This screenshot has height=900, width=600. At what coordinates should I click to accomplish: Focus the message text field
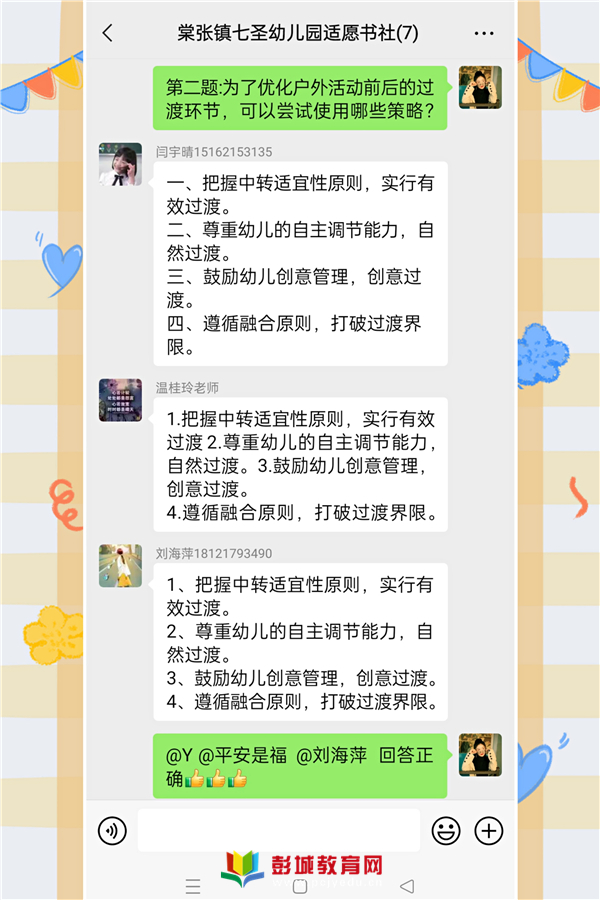(x=278, y=830)
